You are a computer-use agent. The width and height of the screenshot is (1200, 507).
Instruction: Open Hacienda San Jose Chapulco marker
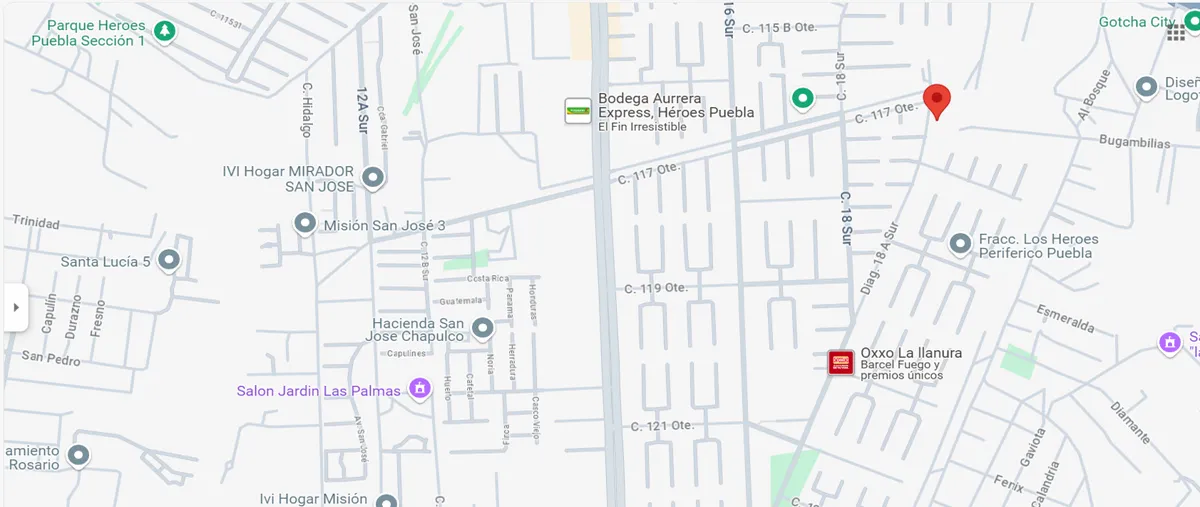[483, 328]
